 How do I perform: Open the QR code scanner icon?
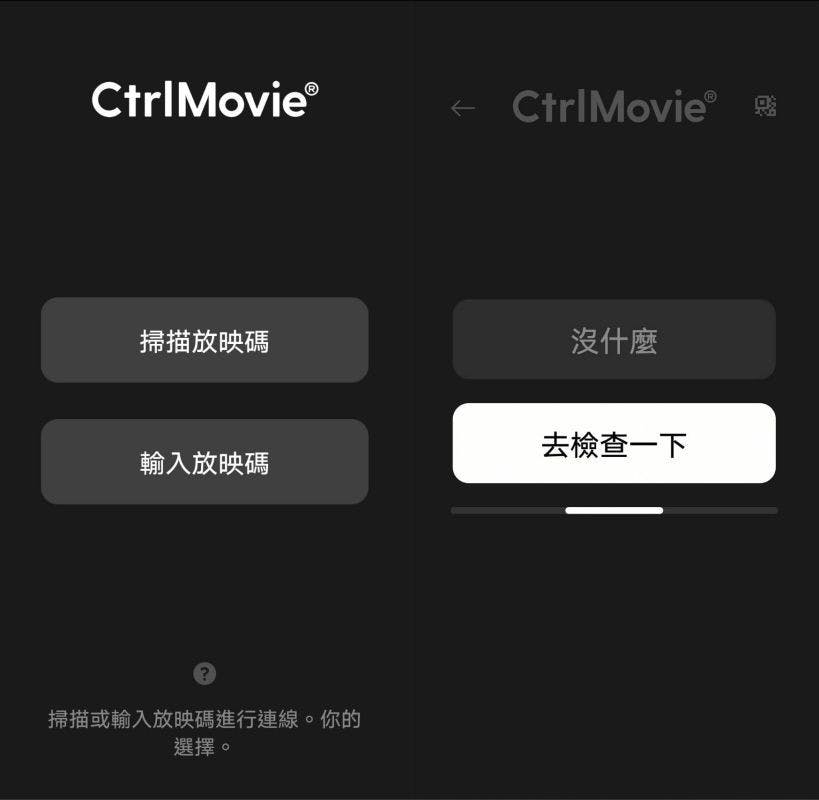click(765, 106)
